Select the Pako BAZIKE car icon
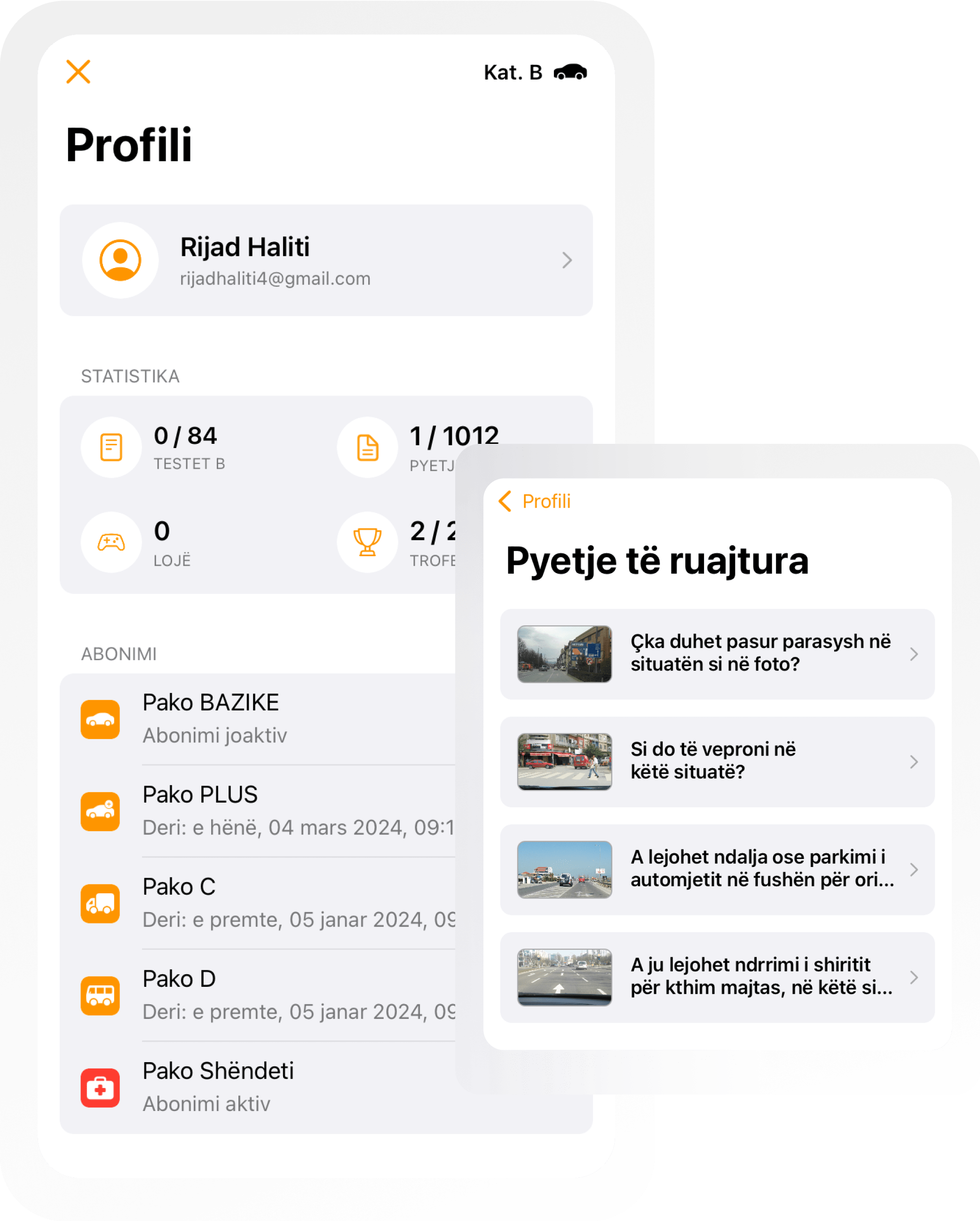Image resolution: width=980 pixels, height=1221 pixels. click(x=101, y=719)
